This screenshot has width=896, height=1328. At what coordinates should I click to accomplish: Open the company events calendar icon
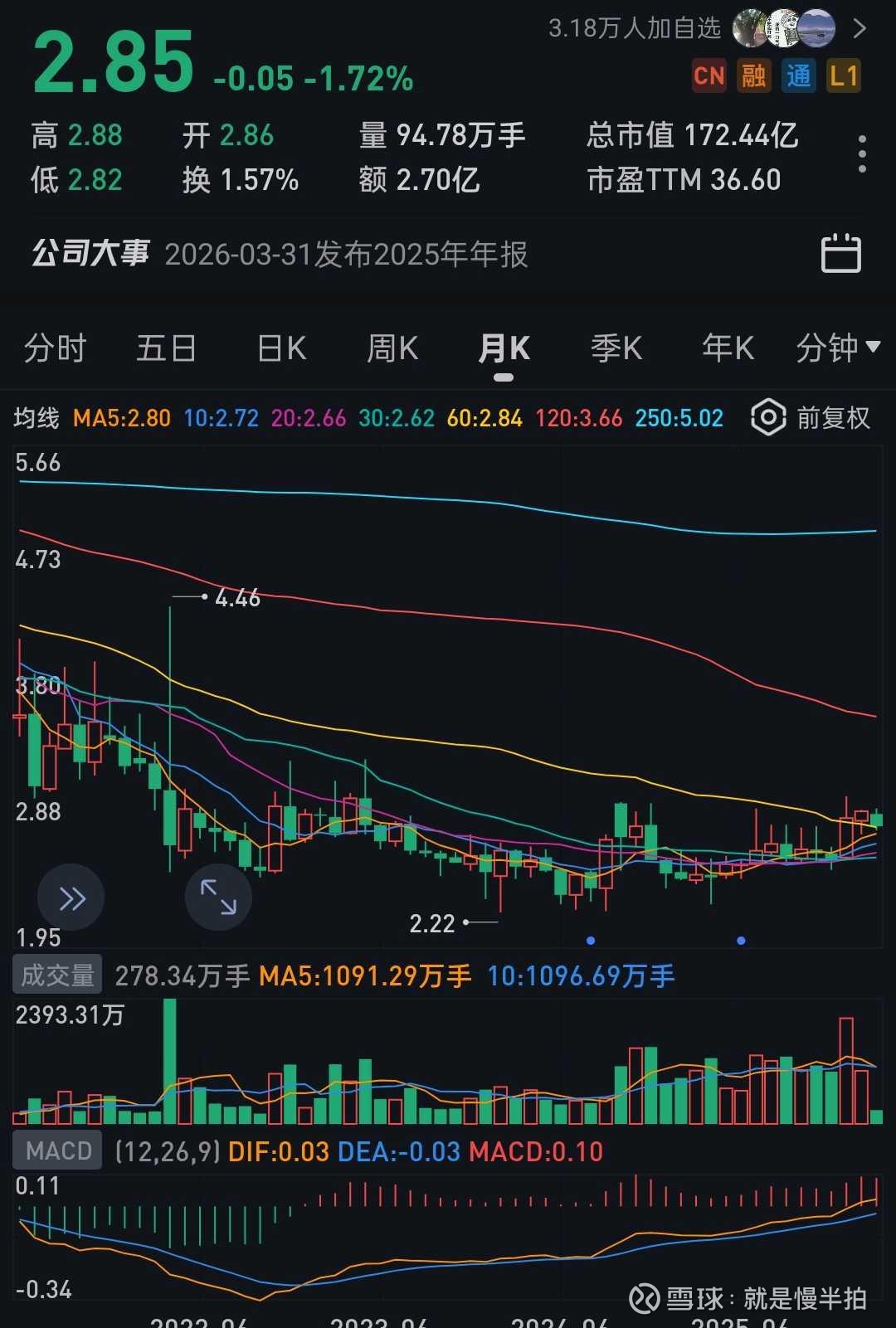[840, 253]
